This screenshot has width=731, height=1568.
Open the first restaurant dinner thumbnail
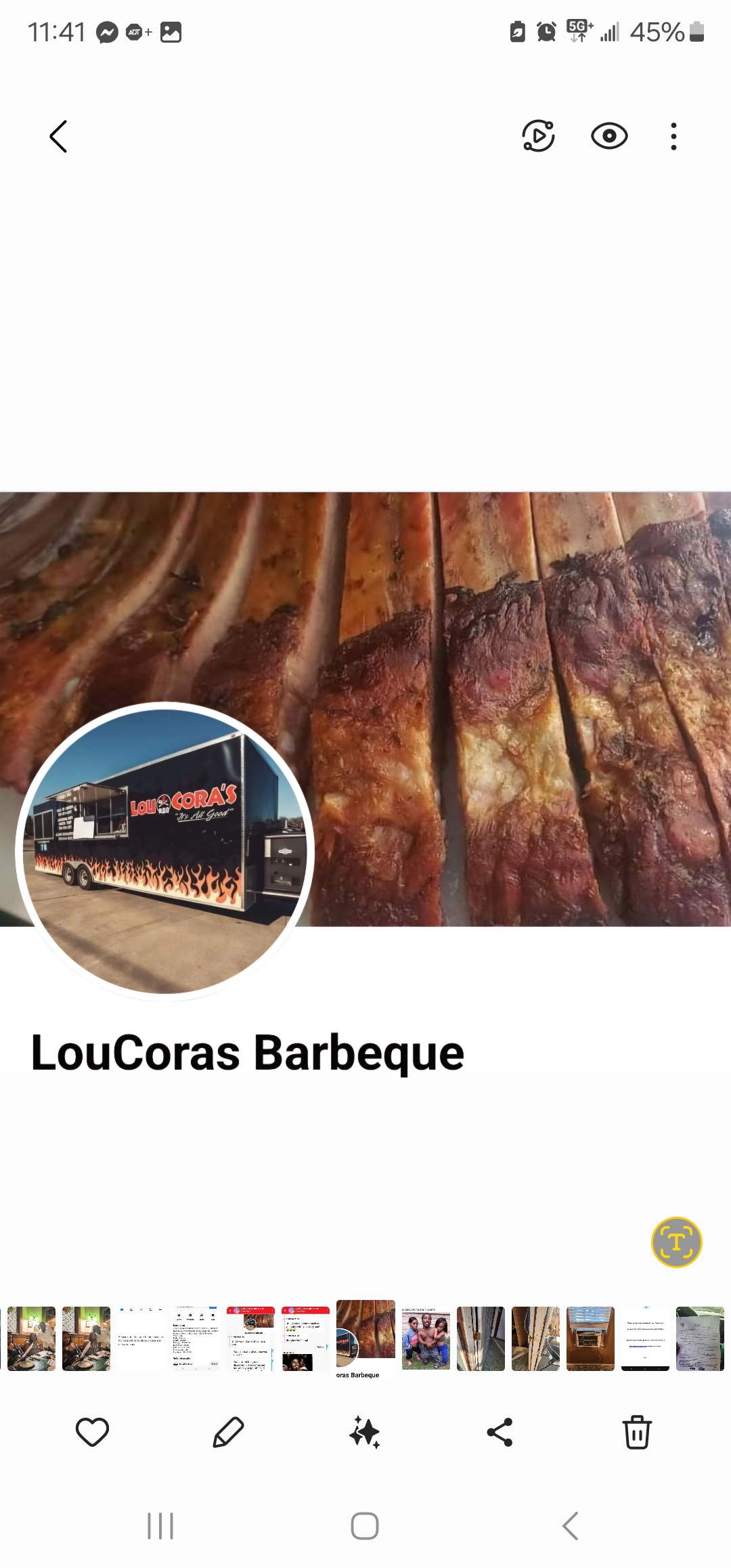tap(32, 1338)
